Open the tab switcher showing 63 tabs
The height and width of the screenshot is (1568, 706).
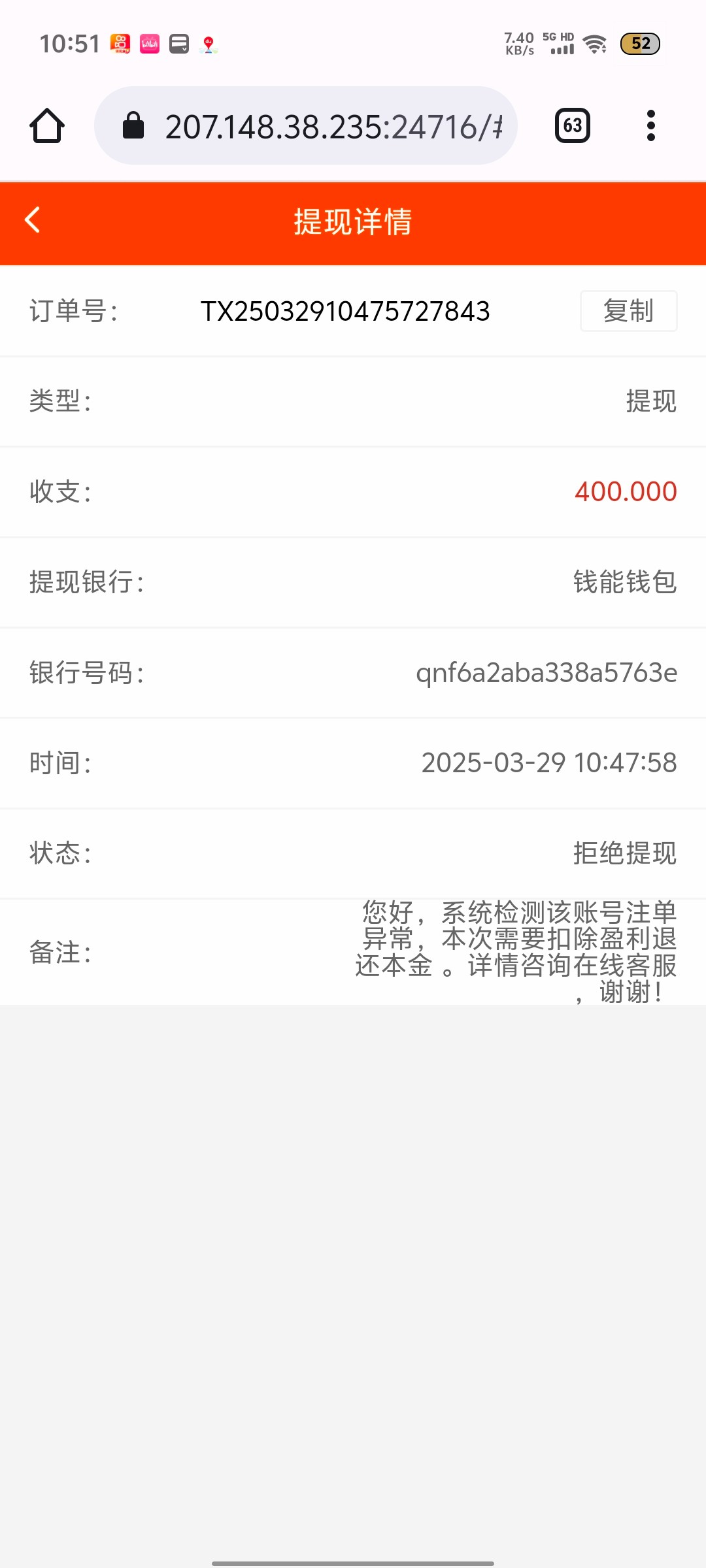coord(571,125)
